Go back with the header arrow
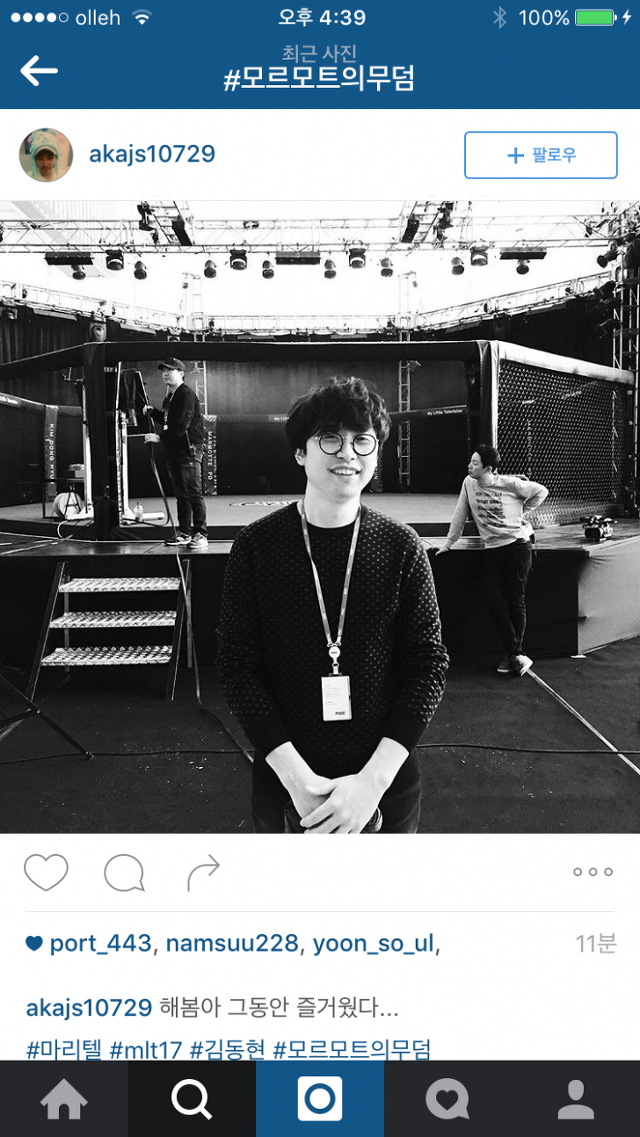This screenshot has width=640, height=1137. coord(38,70)
